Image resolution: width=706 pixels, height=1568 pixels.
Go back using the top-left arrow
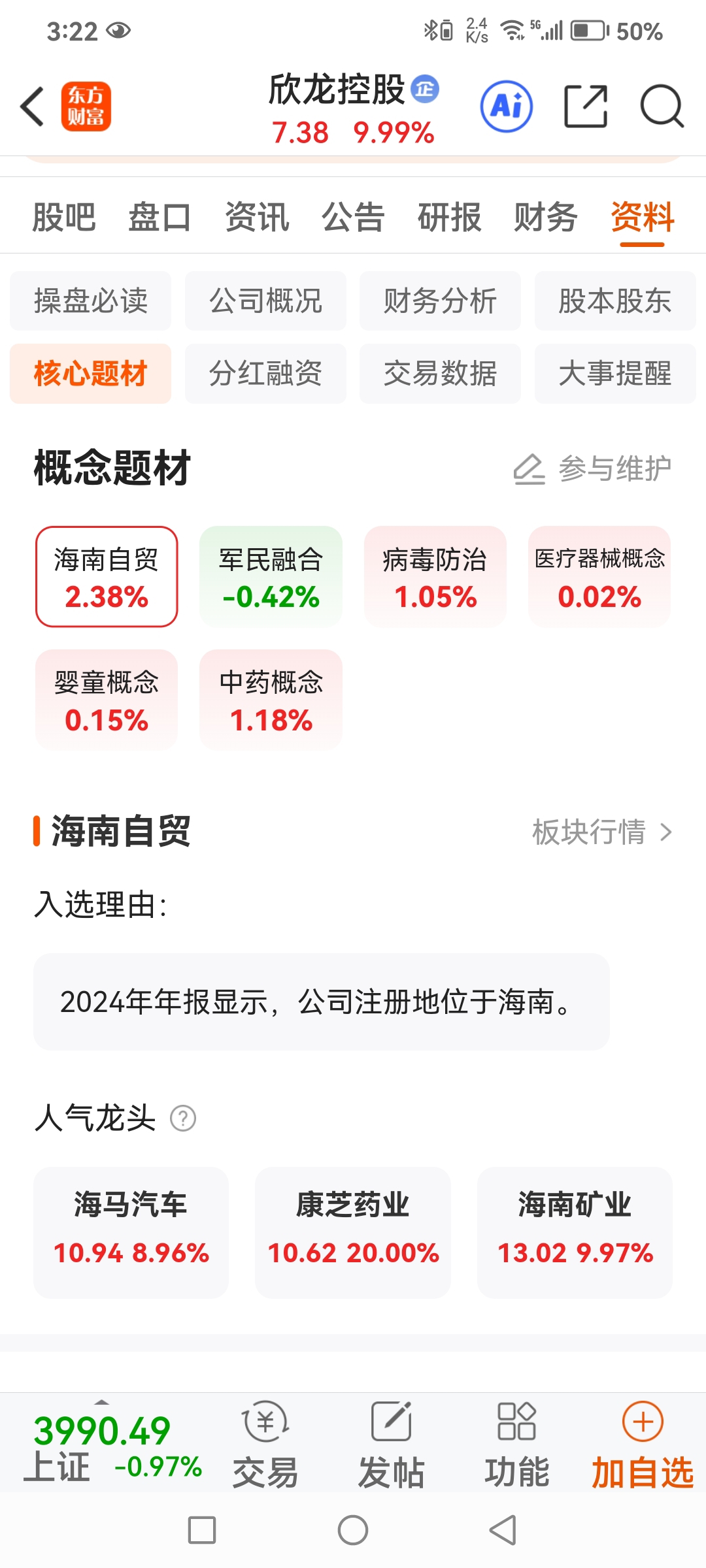coord(32,106)
